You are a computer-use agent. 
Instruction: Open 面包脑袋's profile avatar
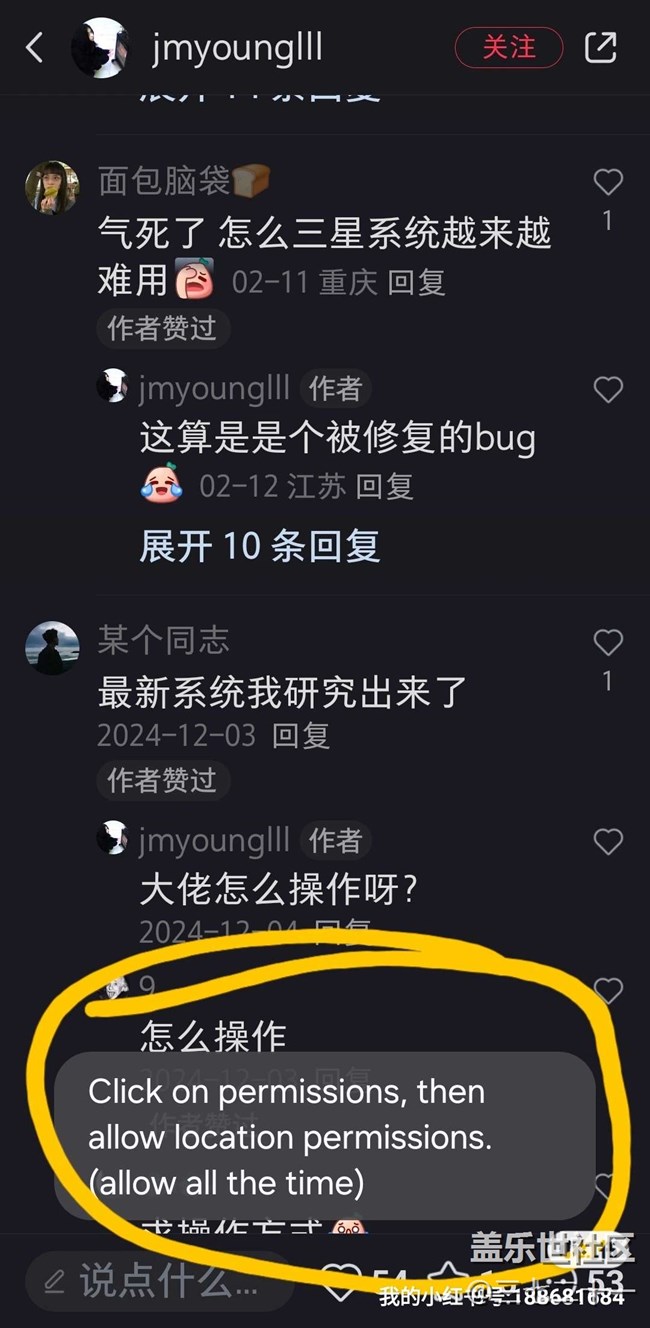coord(52,187)
